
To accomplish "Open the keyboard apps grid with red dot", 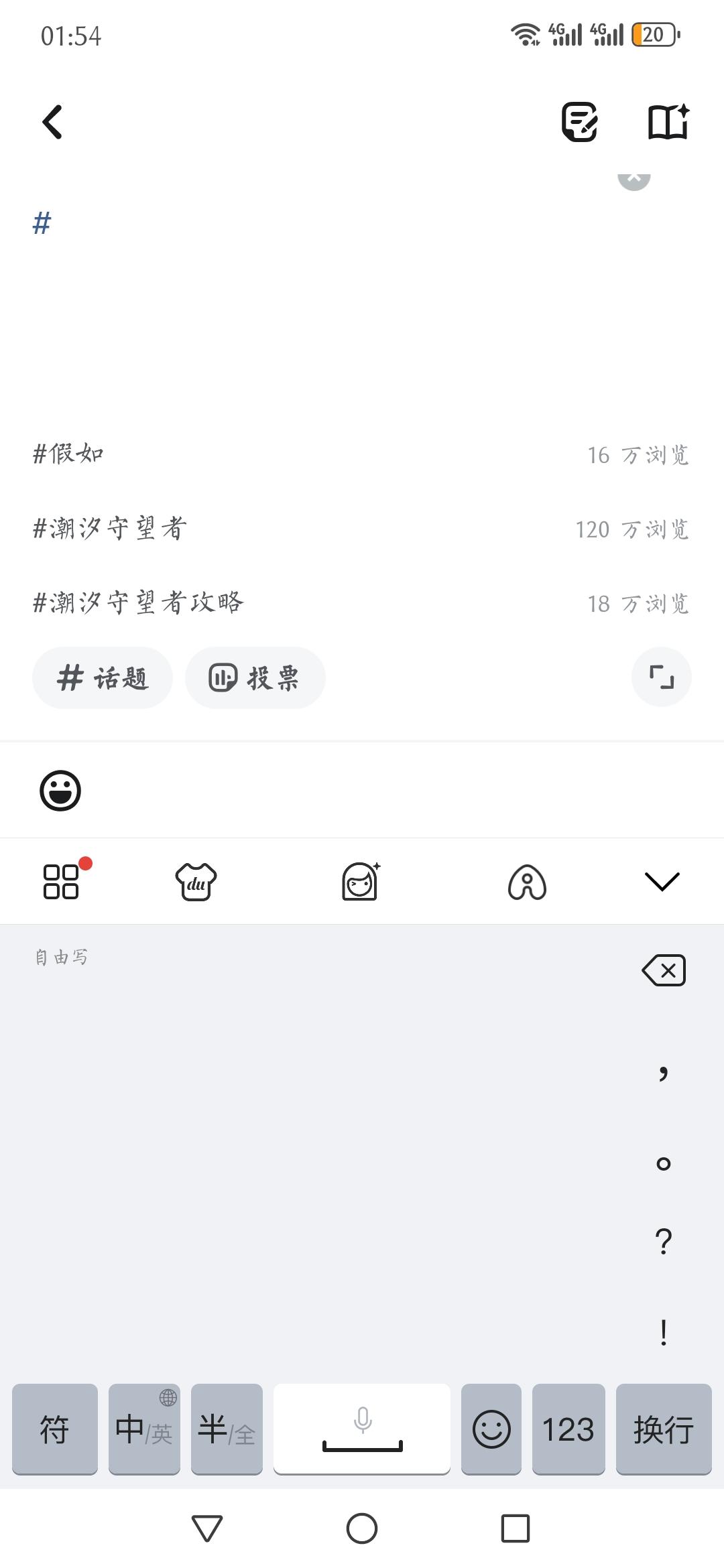I will point(61,883).
